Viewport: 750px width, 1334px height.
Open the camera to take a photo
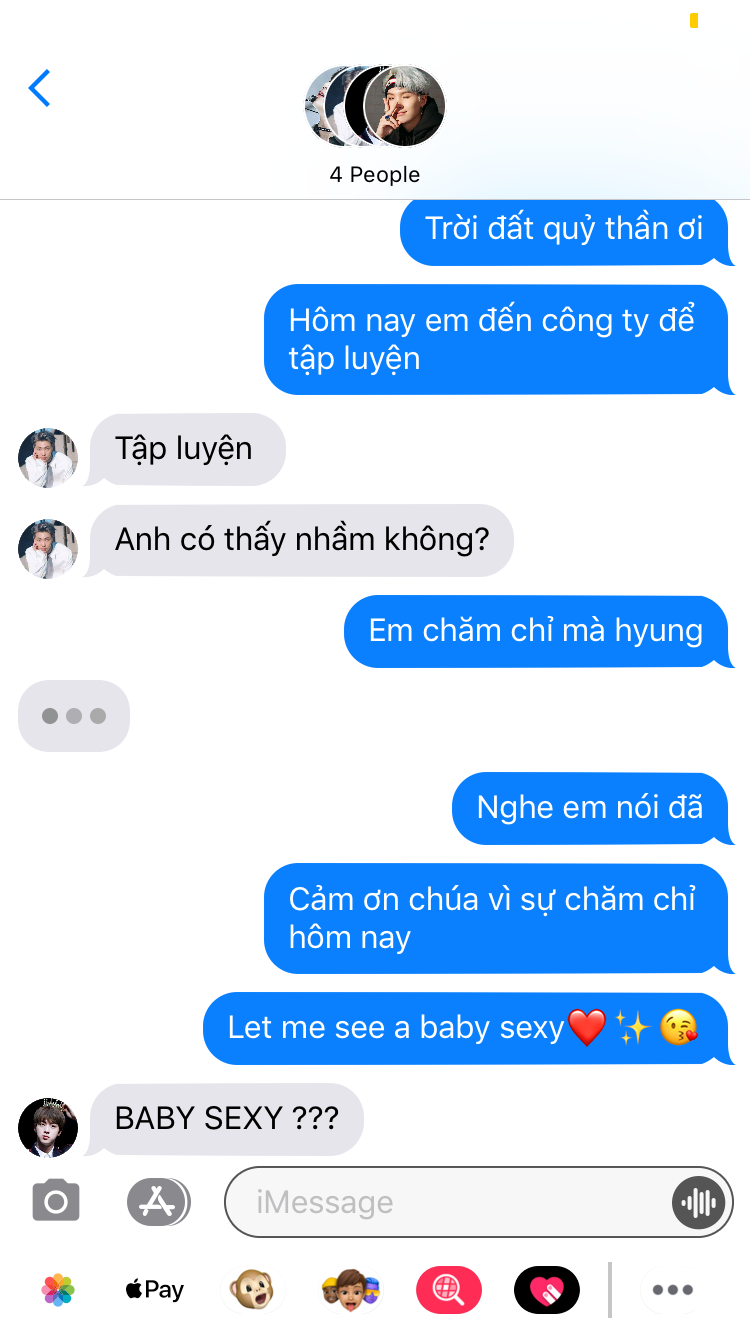tap(56, 1201)
